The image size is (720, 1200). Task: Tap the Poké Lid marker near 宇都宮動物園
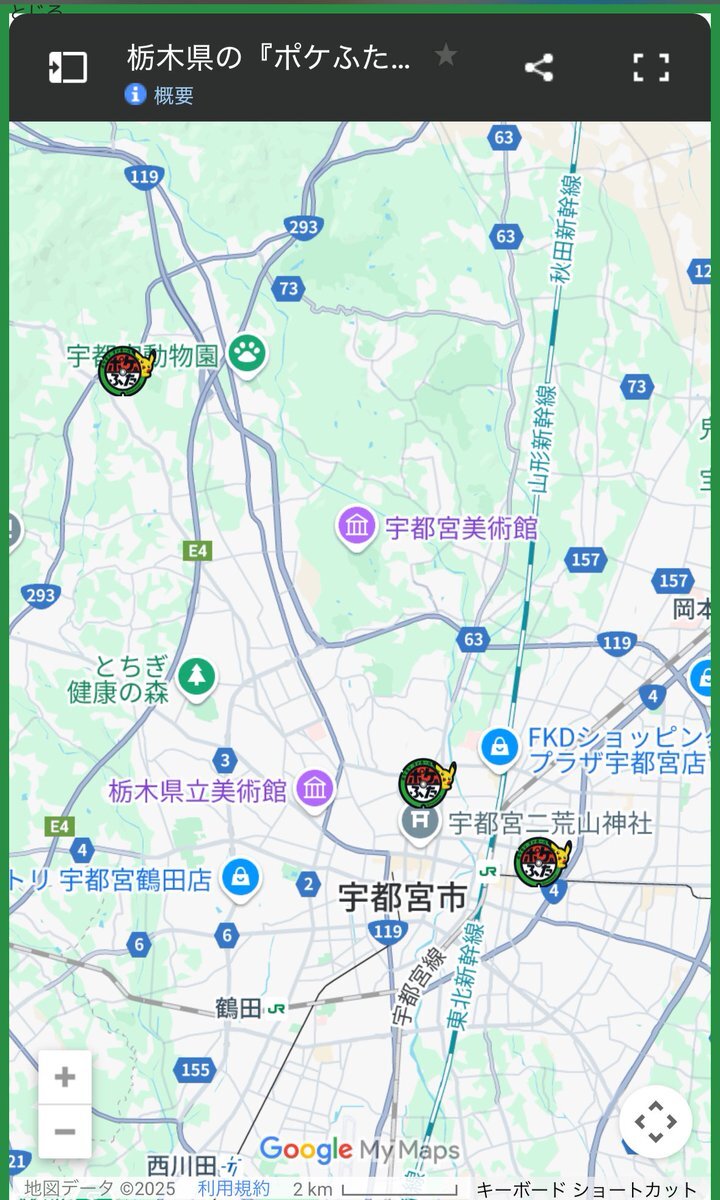point(126,371)
